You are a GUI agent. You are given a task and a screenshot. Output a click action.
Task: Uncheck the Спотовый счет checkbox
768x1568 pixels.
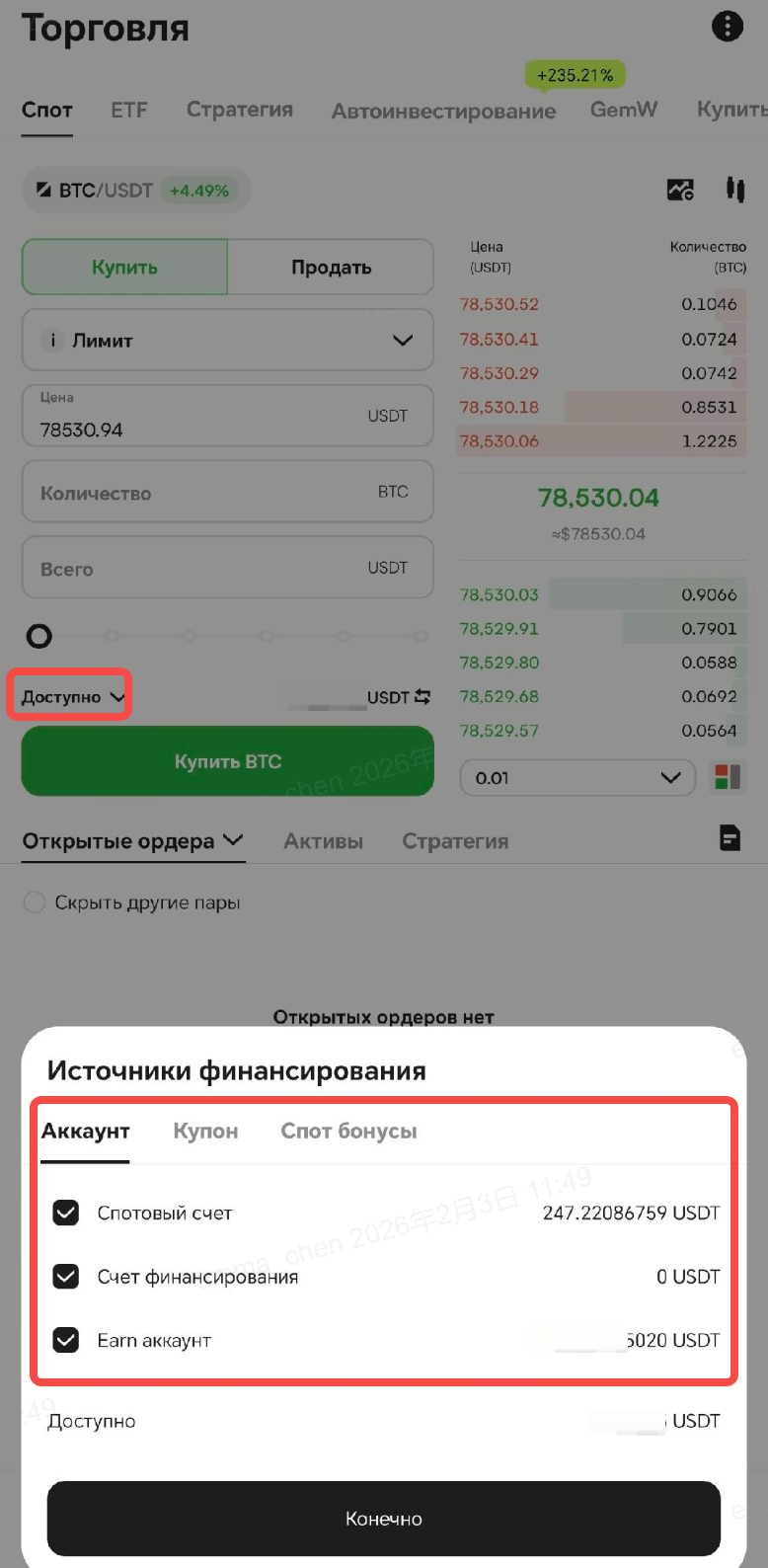(x=66, y=1213)
